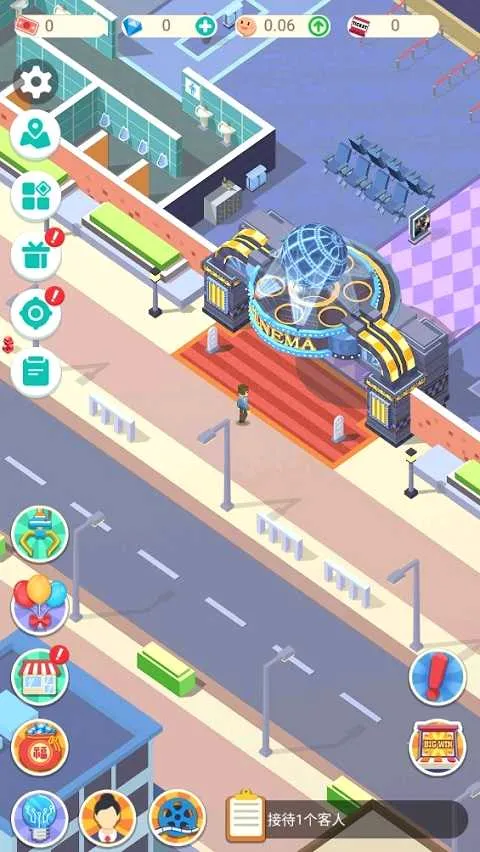Open the claw machine game

pyautogui.click(x=40, y=534)
